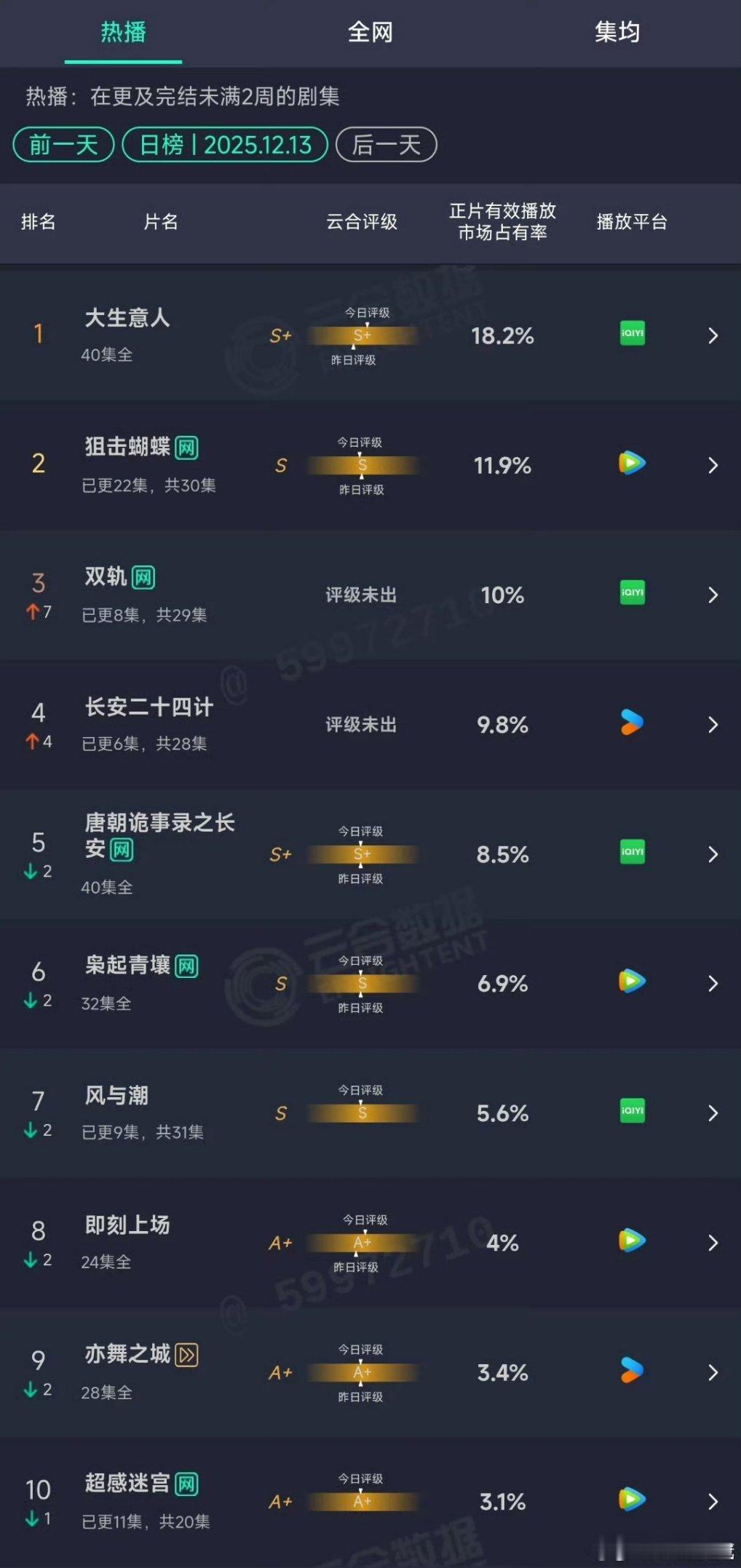Click the 后一天 button
741x1568 pixels.
[385, 144]
